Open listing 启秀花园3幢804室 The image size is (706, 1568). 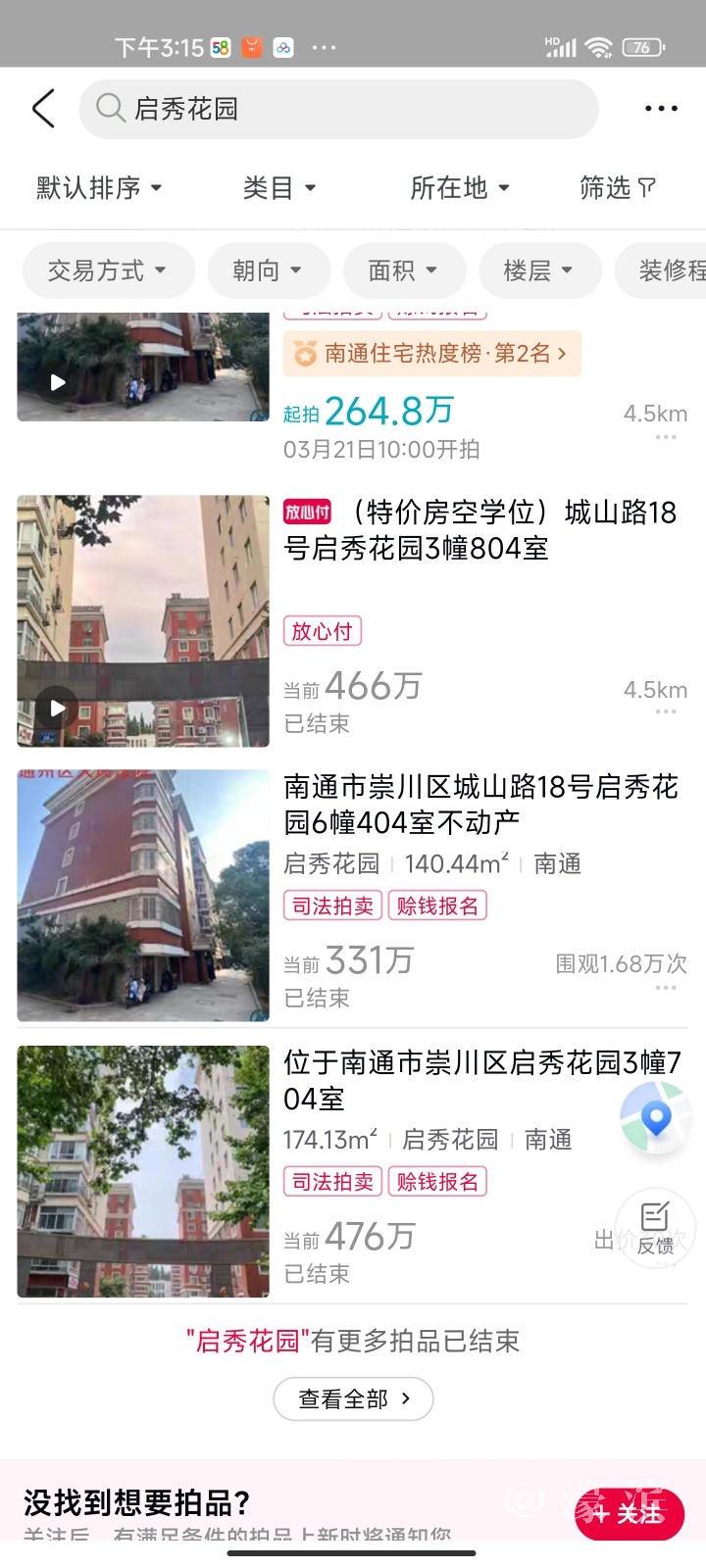coord(479,530)
